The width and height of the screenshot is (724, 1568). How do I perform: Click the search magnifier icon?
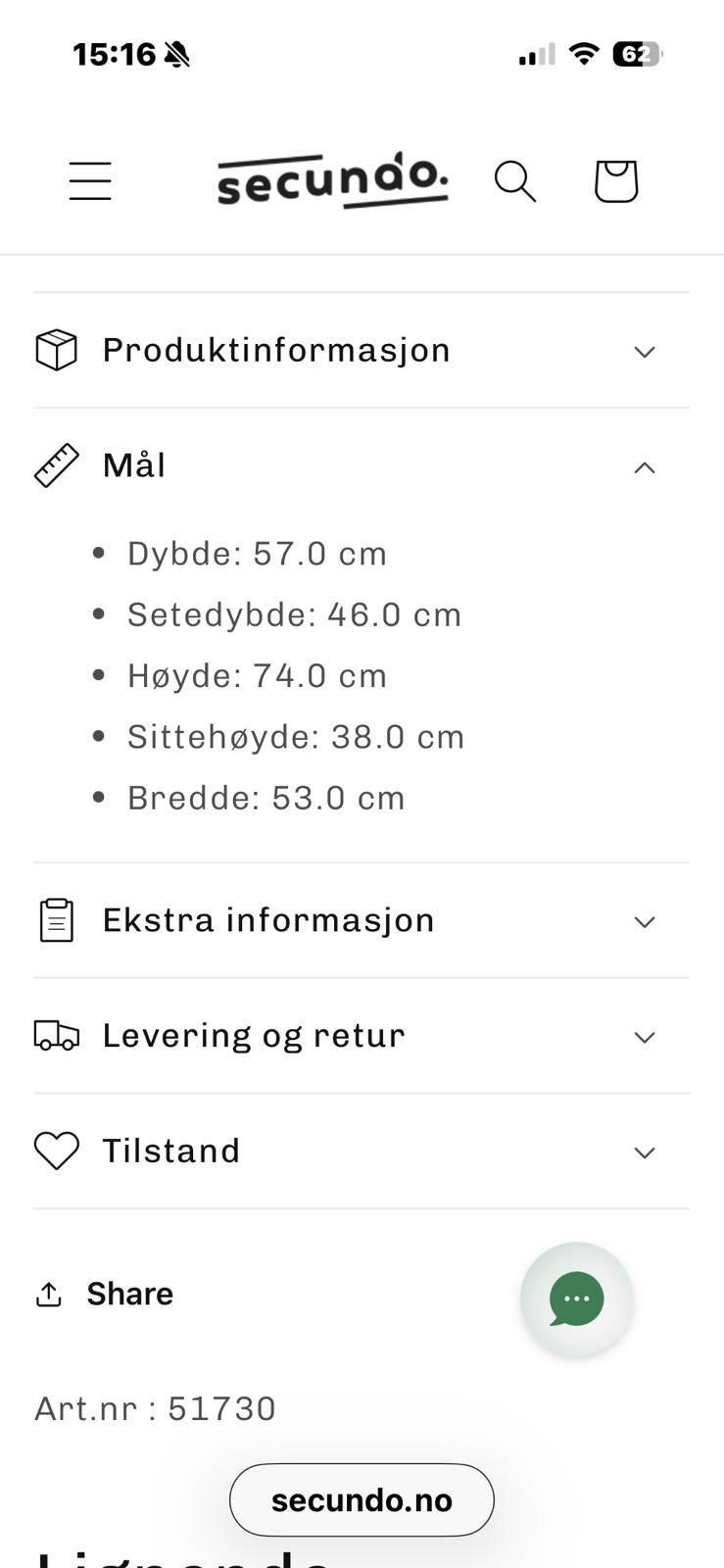(514, 181)
